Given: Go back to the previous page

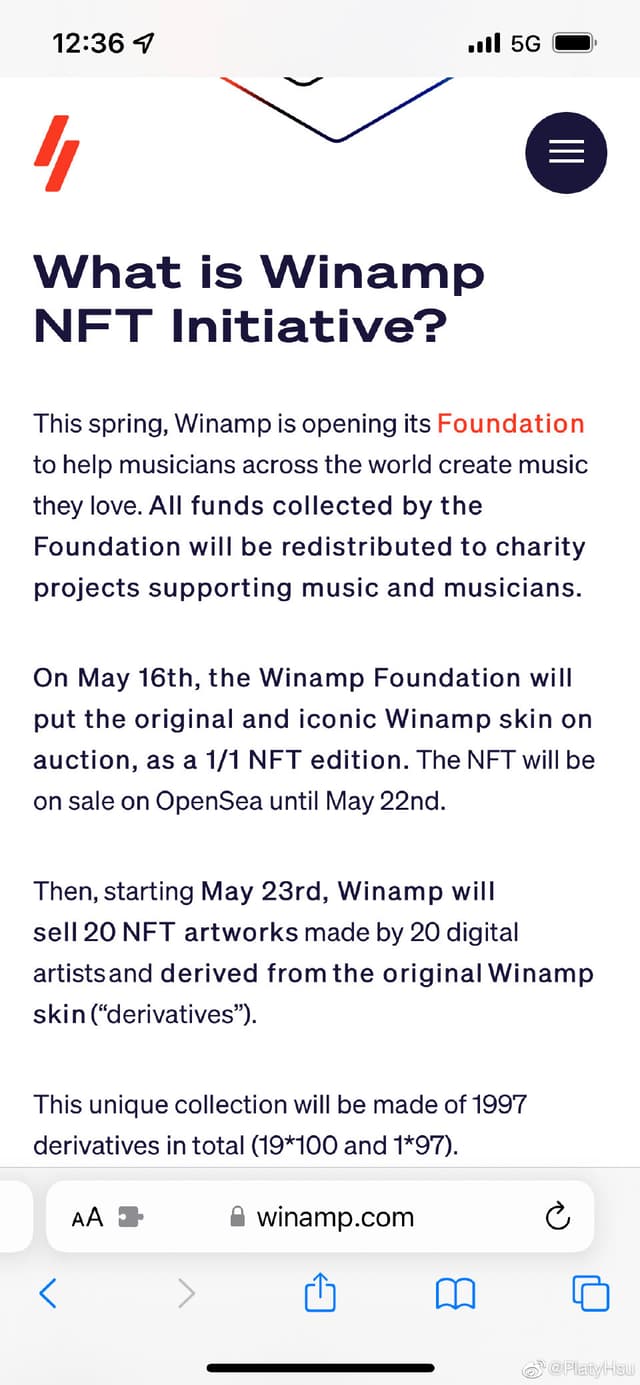Looking at the screenshot, I should (48, 1294).
